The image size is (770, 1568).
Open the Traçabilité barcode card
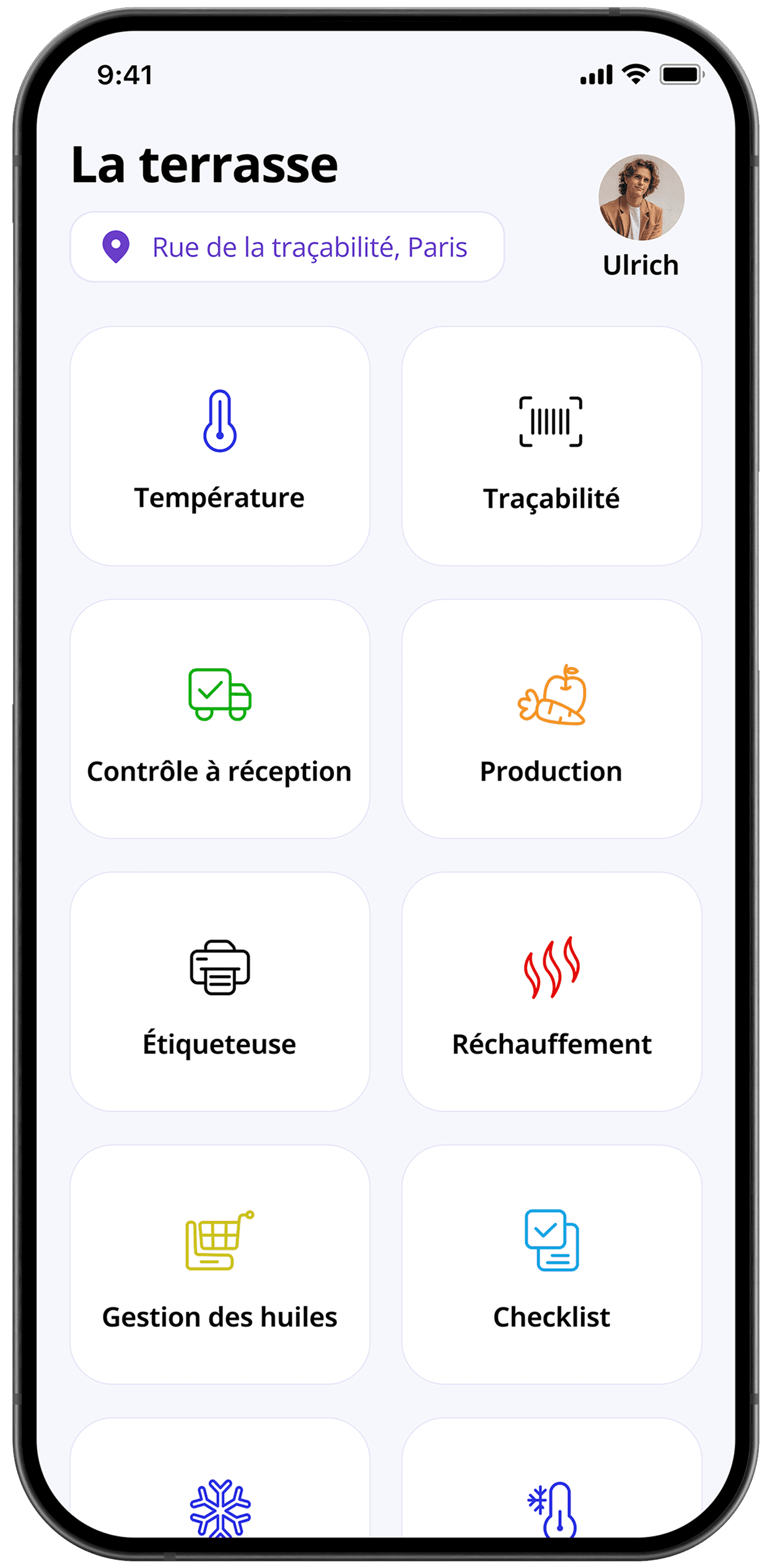point(551,446)
